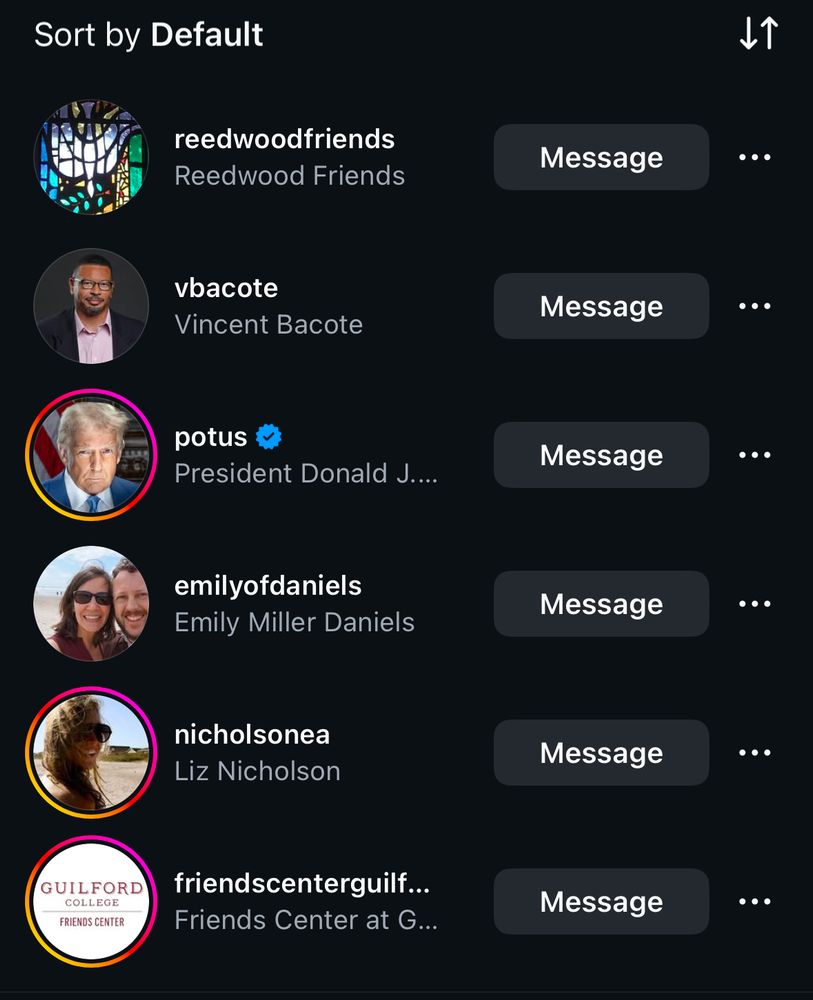The width and height of the screenshot is (813, 1000).
Task: Message Liz Nicholson
Action: point(600,752)
